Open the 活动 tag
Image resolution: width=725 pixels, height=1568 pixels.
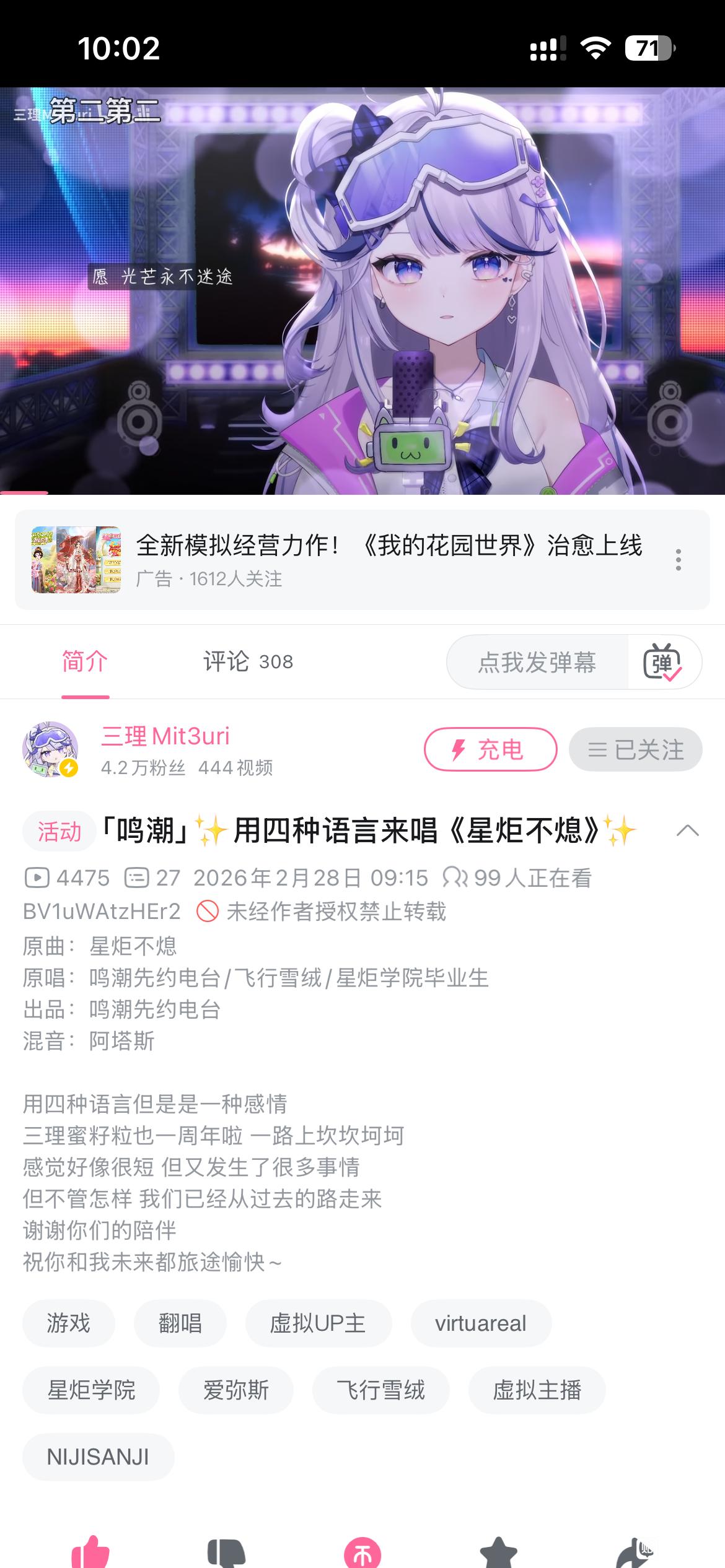[x=59, y=831]
